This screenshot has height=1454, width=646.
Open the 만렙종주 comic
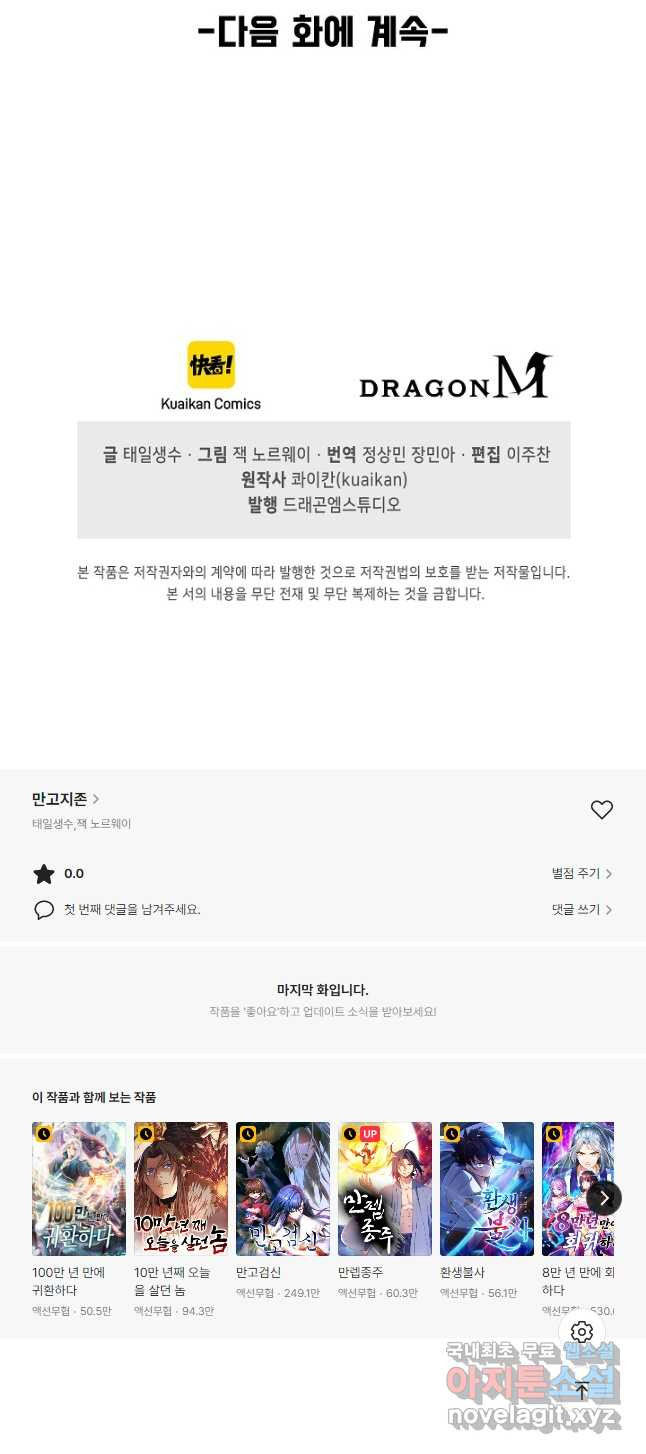pyautogui.click(x=385, y=1189)
